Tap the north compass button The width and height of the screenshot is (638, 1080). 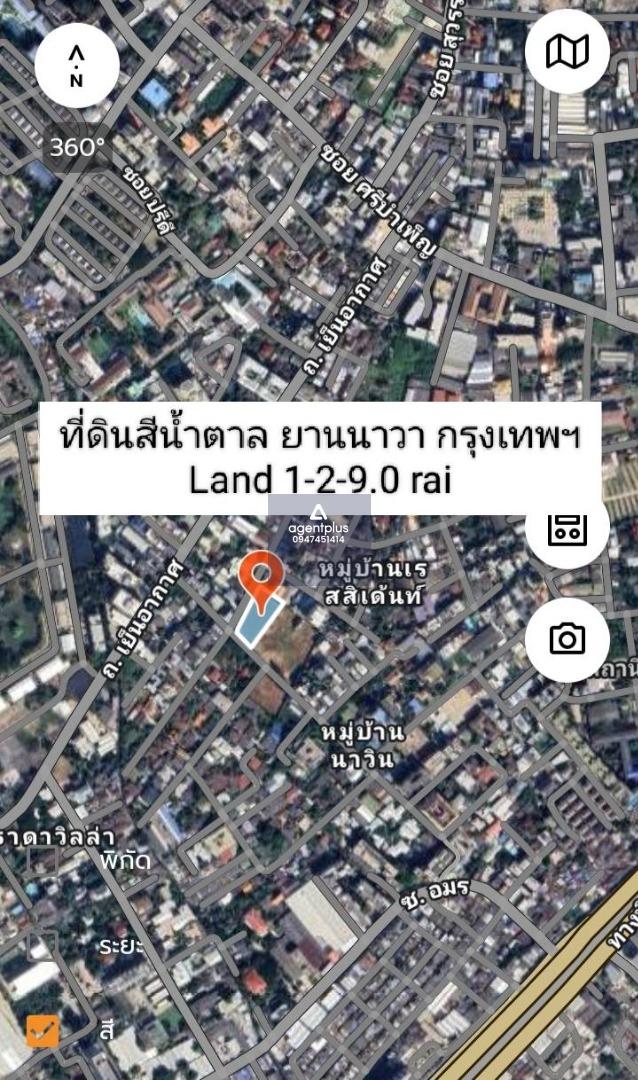coord(77,66)
